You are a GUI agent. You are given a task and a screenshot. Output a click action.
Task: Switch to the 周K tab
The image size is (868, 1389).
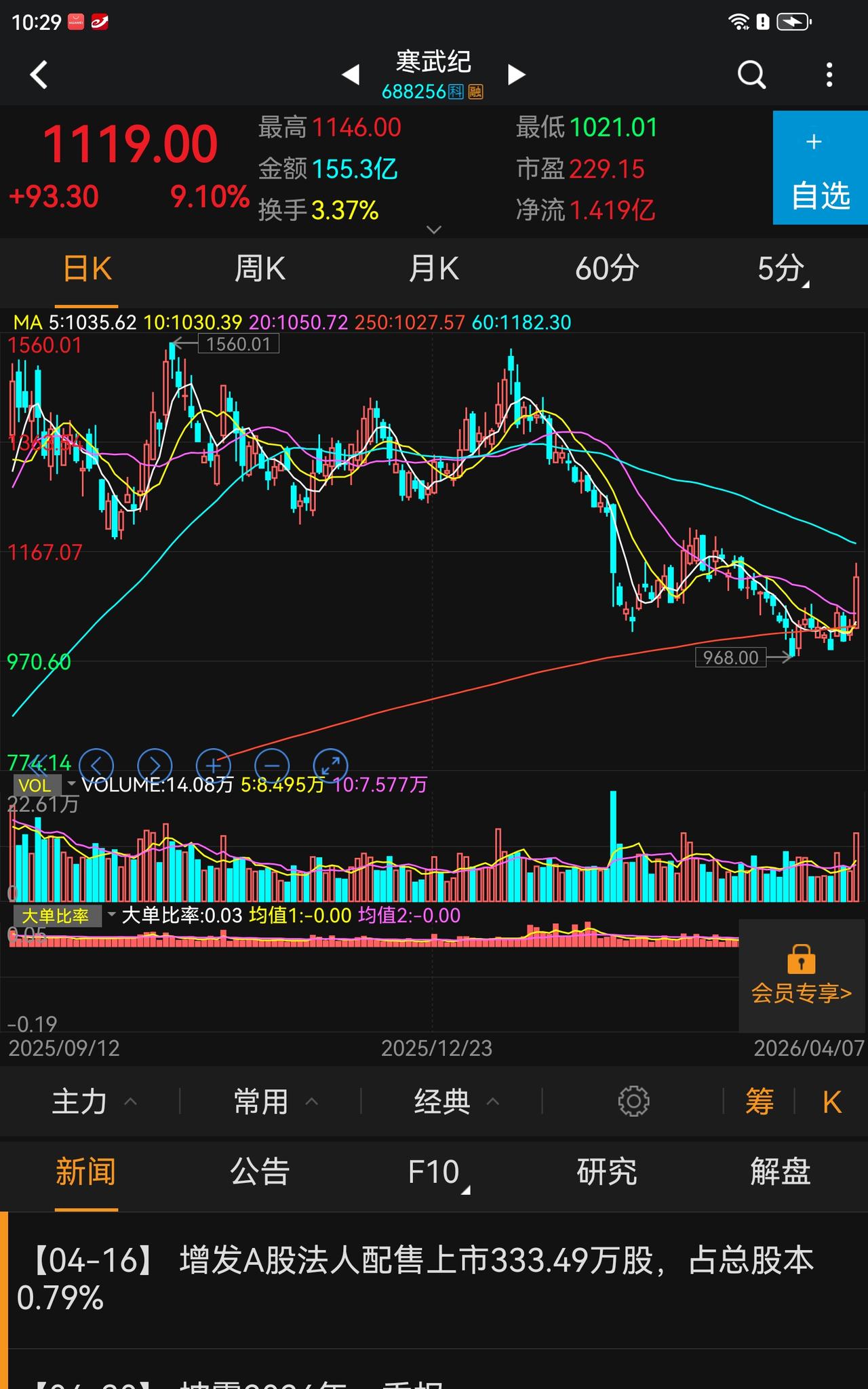pos(260,269)
